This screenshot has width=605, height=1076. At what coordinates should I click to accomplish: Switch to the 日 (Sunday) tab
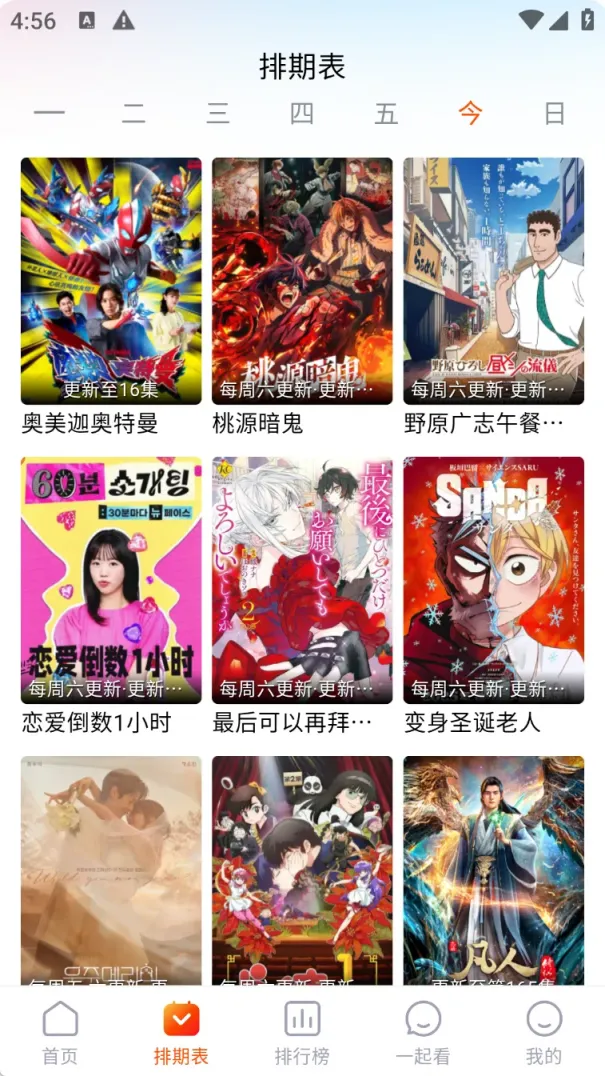point(554,113)
